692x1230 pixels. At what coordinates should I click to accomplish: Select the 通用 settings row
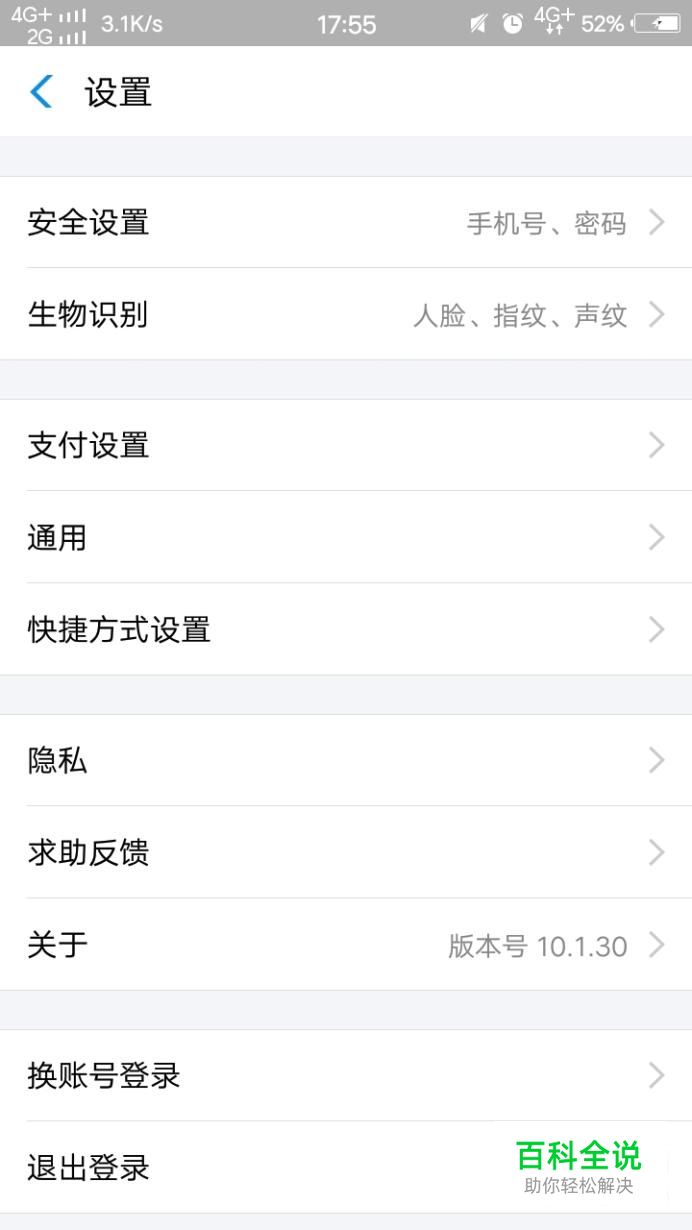[346, 538]
